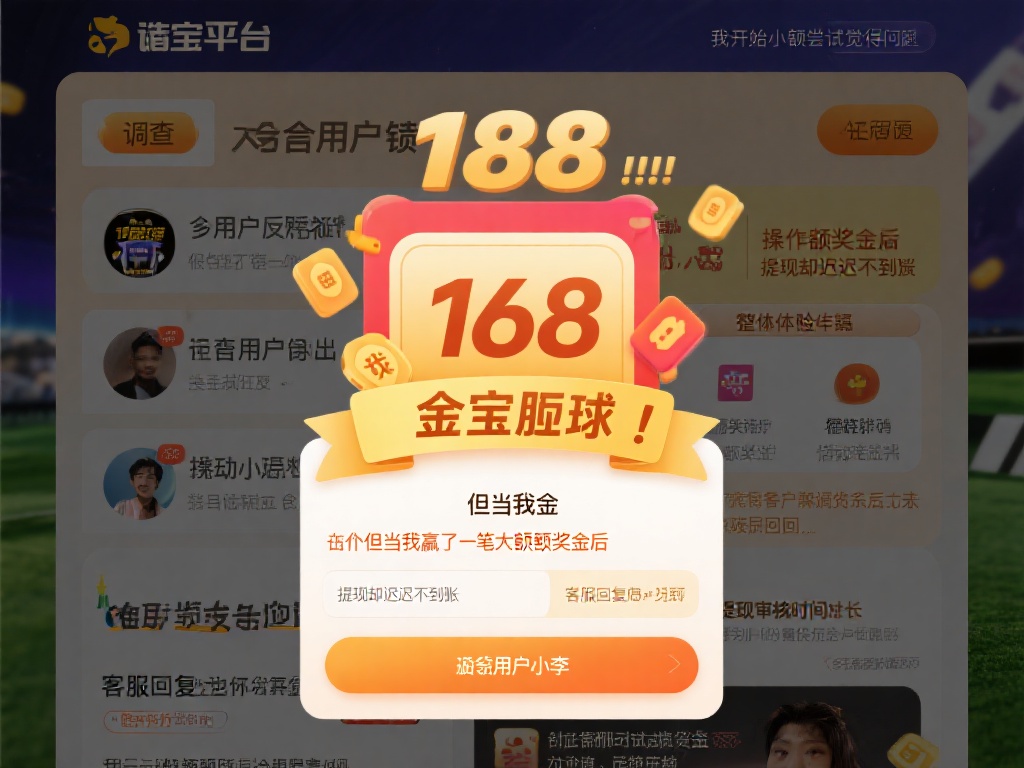The height and width of the screenshot is (768, 1024).
Task: Tap the 提现却迟迟不到账 input field
Action: pyautogui.click(x=436, y=594)
